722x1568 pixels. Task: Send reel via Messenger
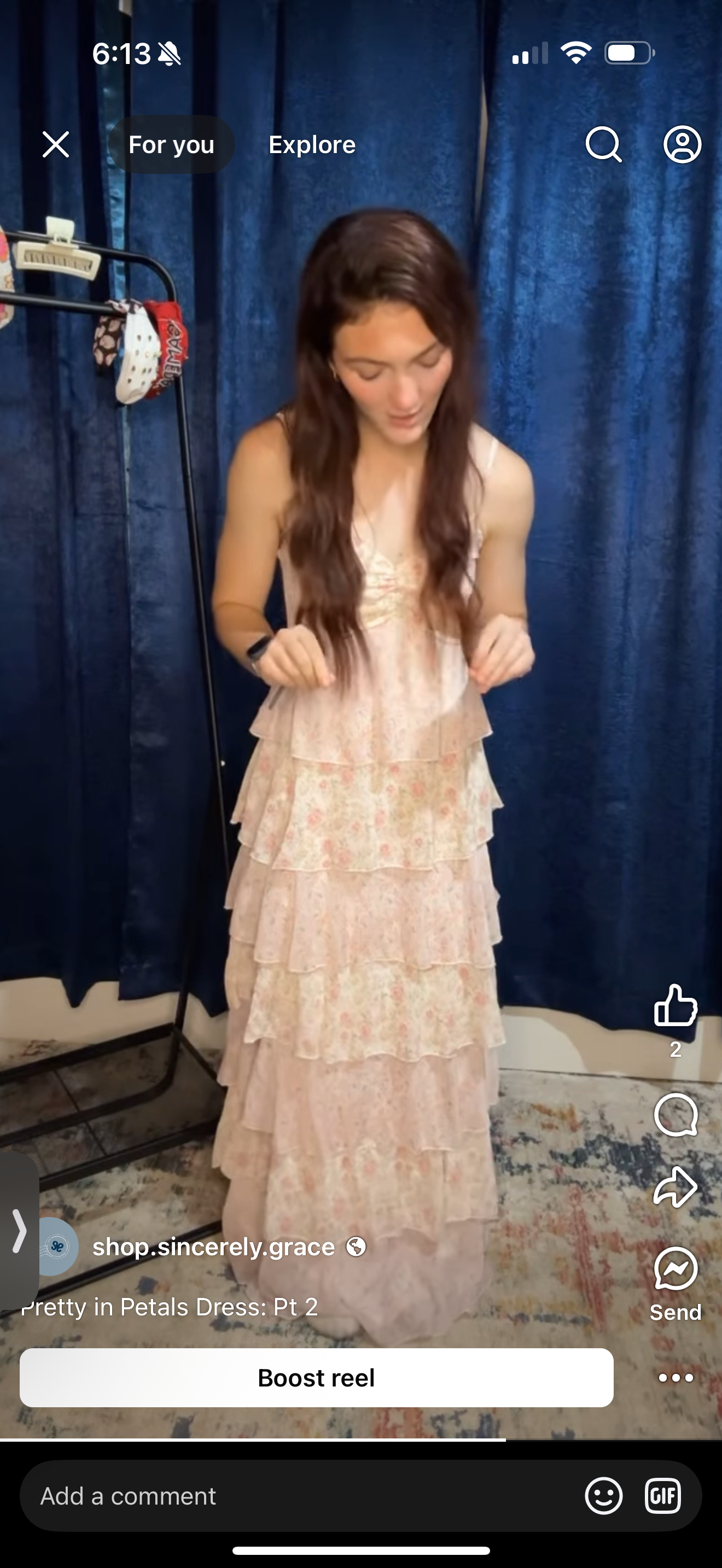(x=675, y=1269)
